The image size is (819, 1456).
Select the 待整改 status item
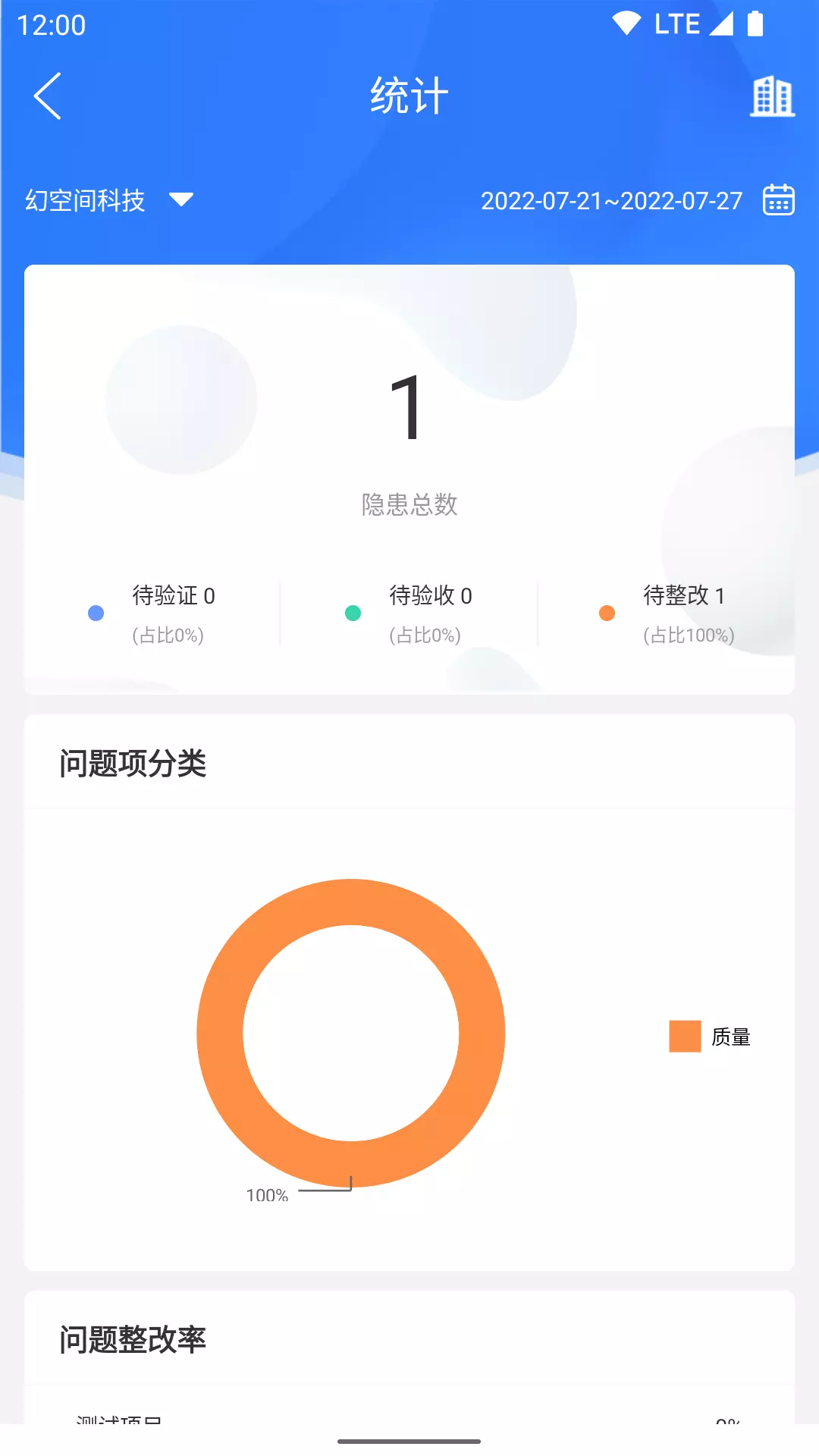click(x=667, y=613)
